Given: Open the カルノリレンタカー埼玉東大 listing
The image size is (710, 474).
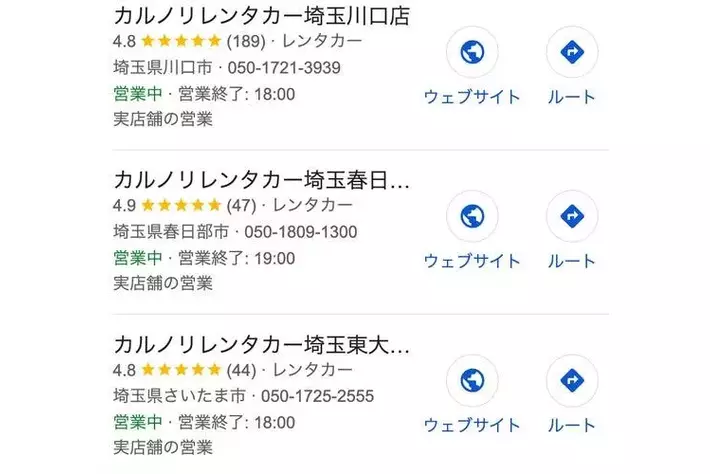Looking at the screenshot, I should tap(262, 344).
